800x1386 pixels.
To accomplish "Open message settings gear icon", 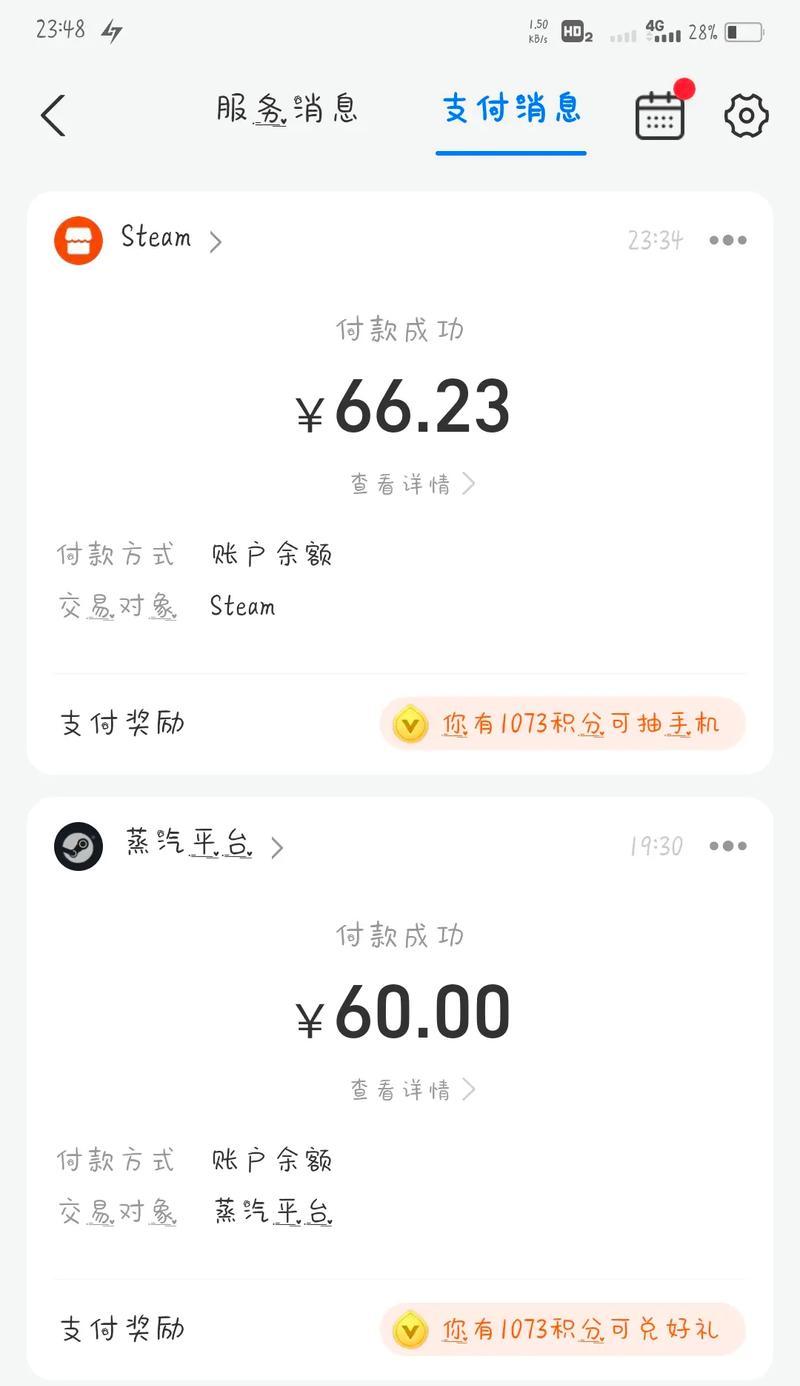I will coord(746,116).
